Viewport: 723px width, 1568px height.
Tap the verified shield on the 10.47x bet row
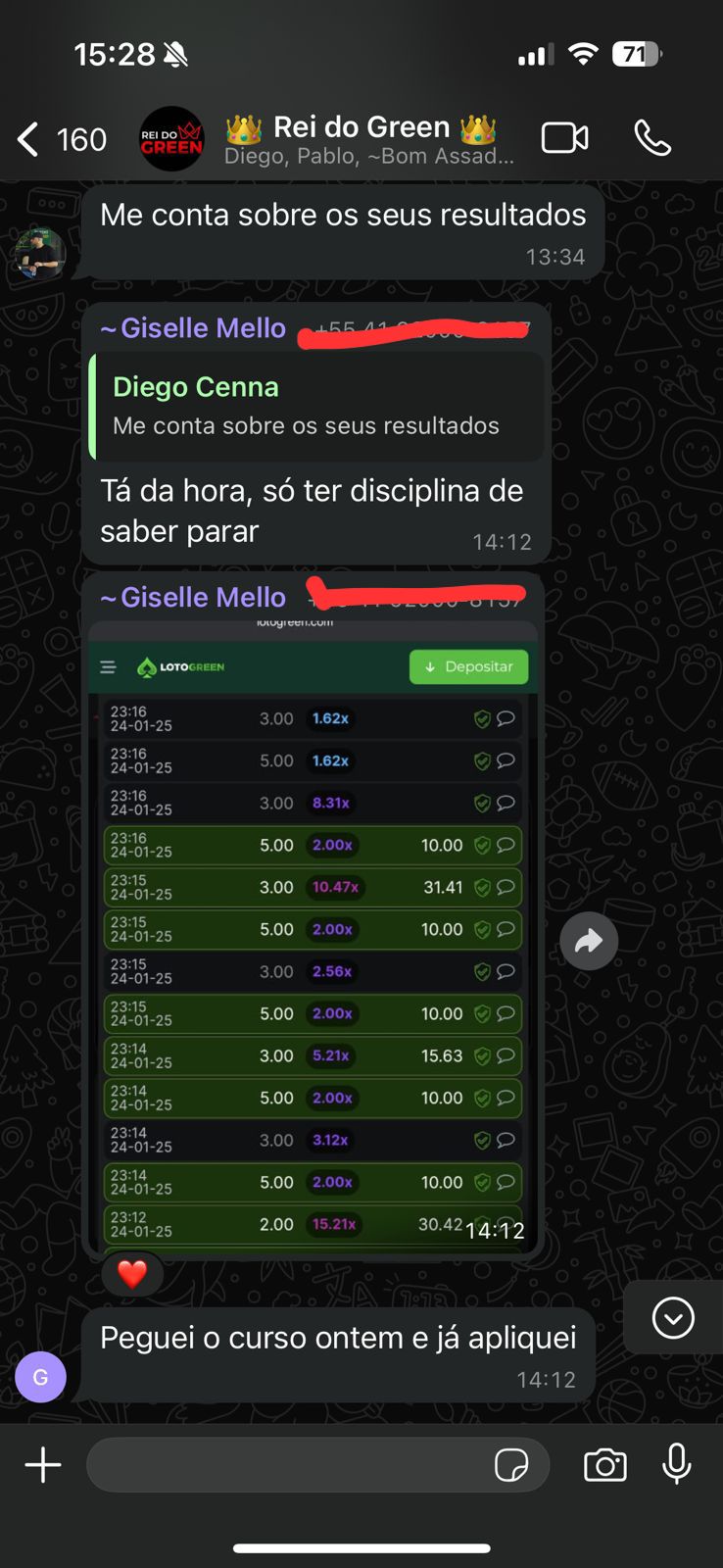[480, 887]
